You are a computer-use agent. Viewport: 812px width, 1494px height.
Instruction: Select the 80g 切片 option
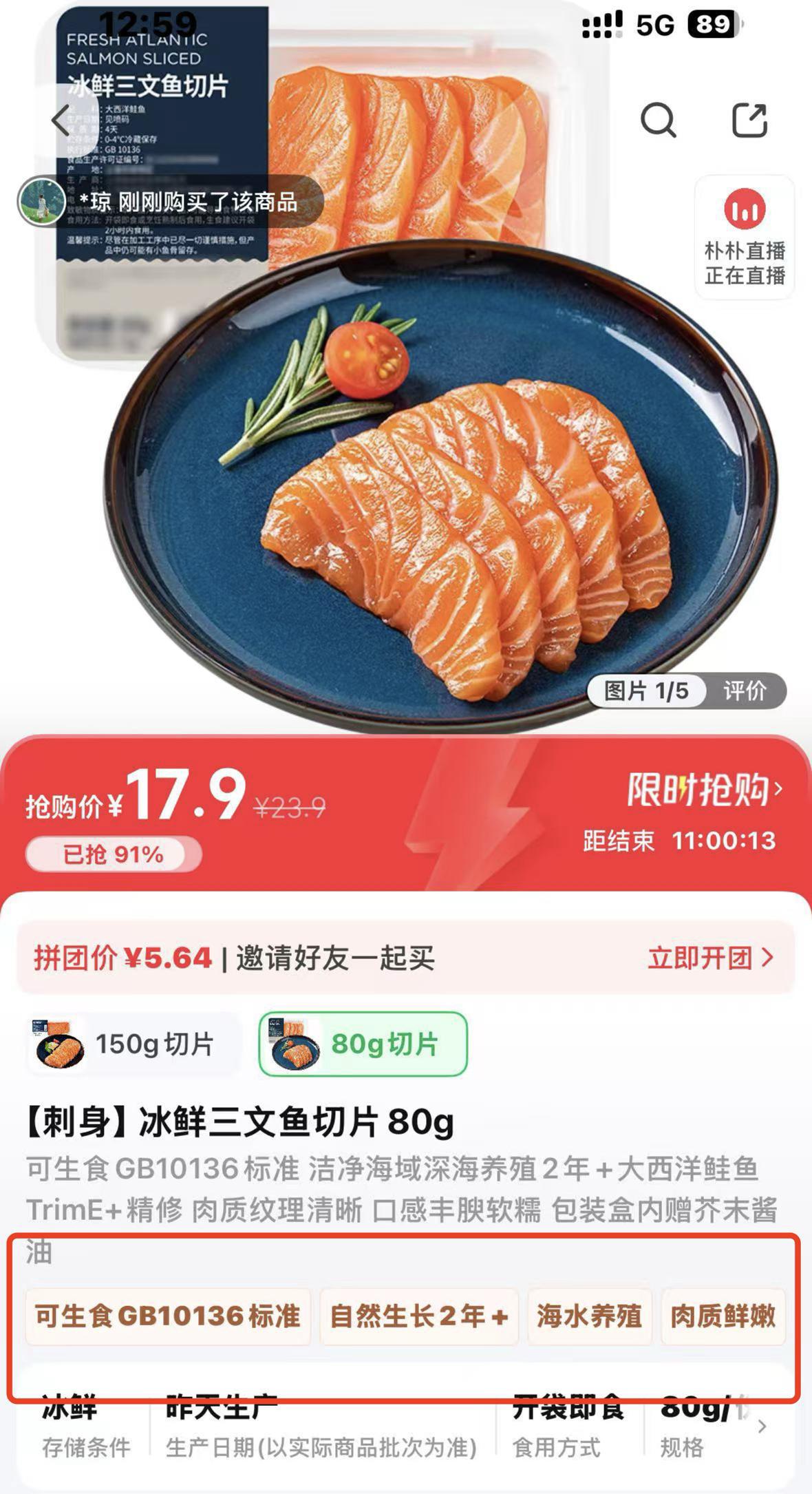[x=363, y=1044]
